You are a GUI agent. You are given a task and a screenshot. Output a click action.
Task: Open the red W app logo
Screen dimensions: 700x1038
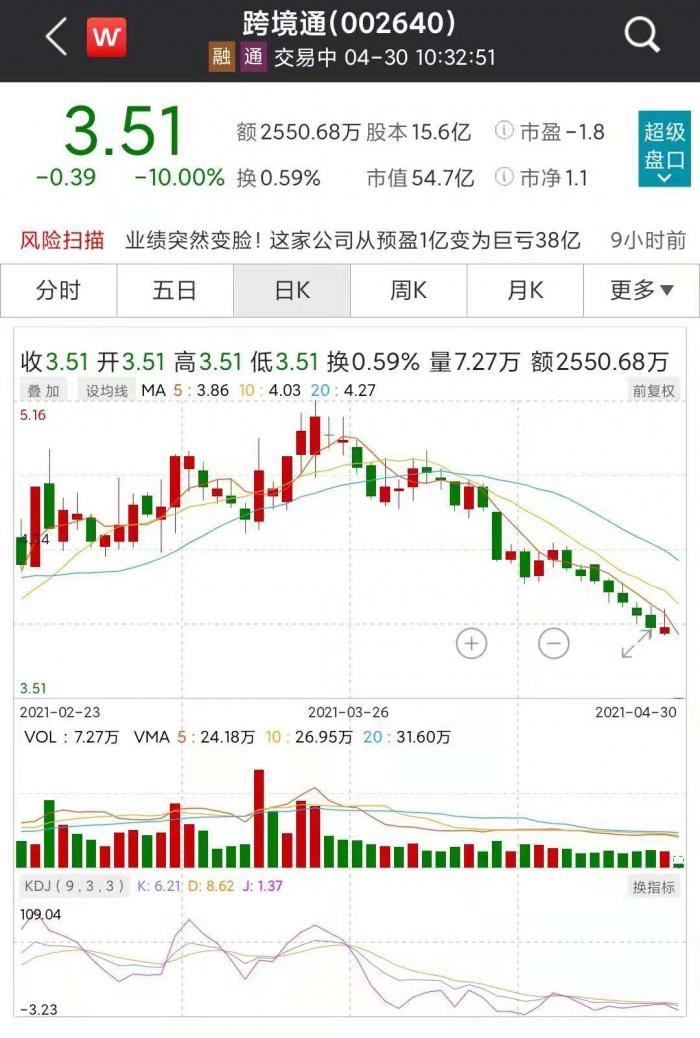pos(106,38)
